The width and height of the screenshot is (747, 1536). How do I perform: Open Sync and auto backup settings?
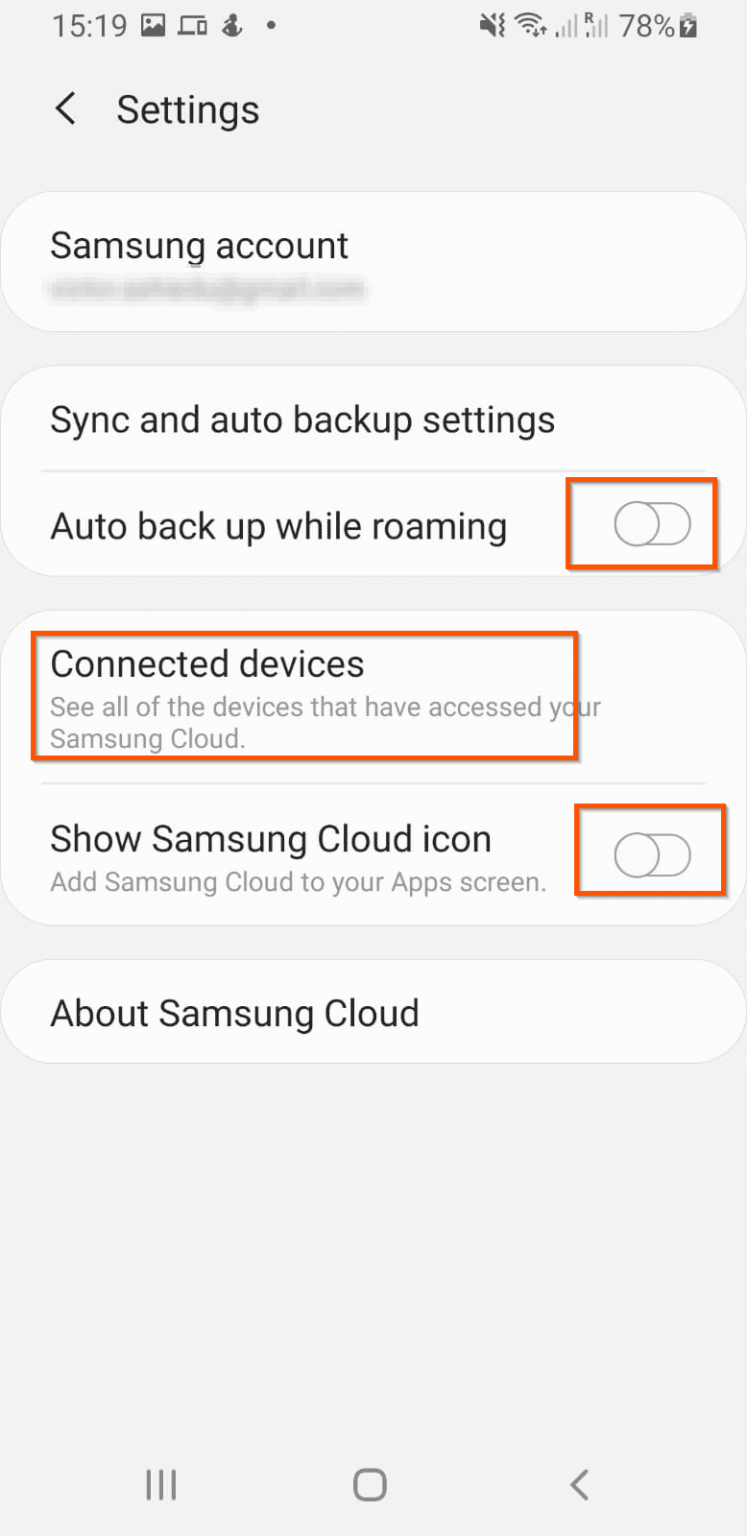pyautogui.click(x=302, y=420)
